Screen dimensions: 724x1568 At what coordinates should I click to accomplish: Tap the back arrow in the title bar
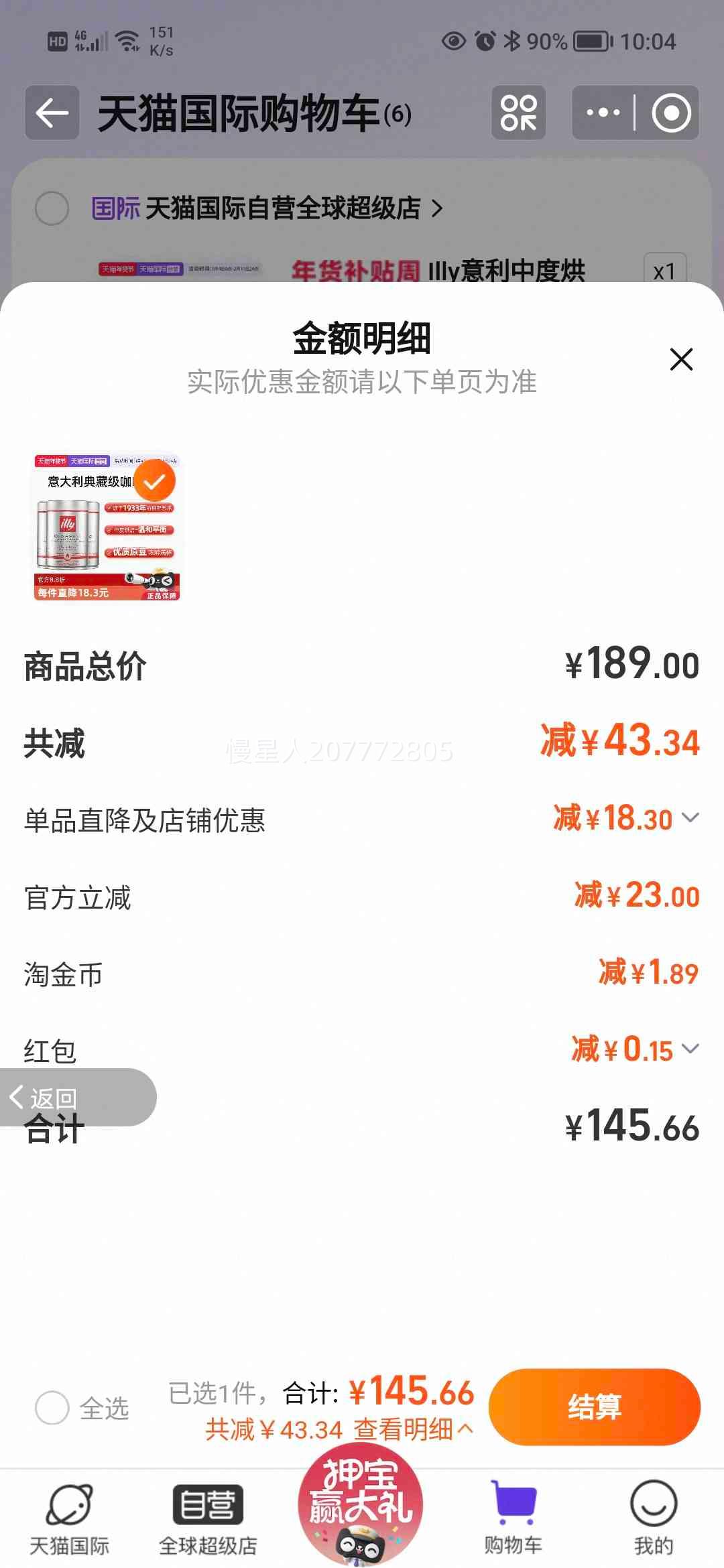pos(50,113)
